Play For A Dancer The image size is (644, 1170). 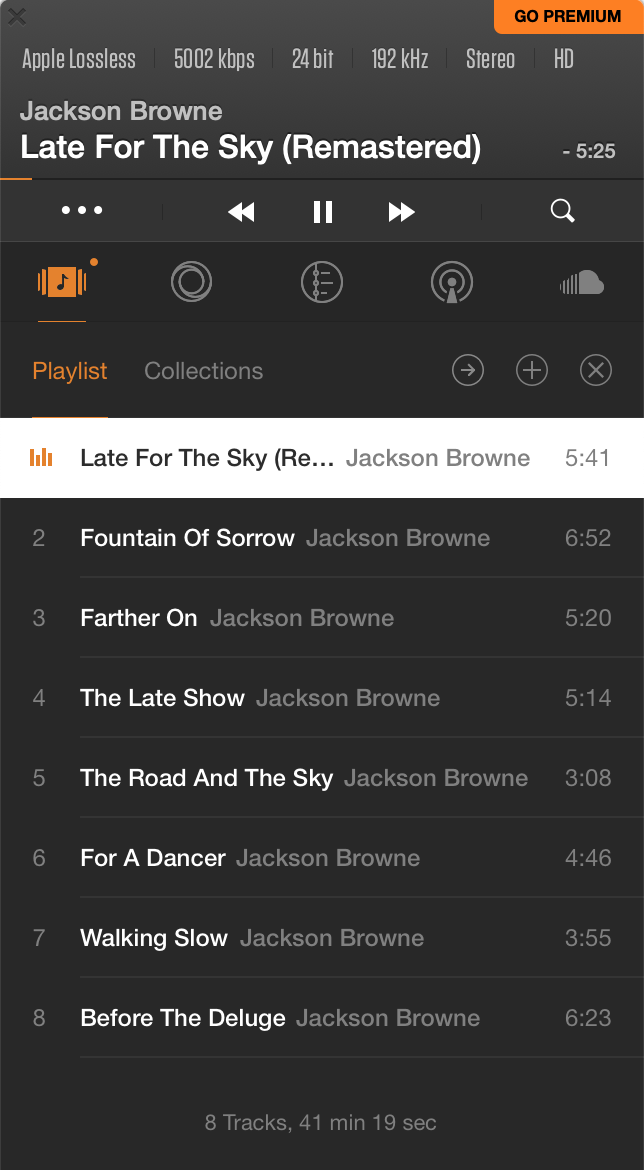pos(153,858)
